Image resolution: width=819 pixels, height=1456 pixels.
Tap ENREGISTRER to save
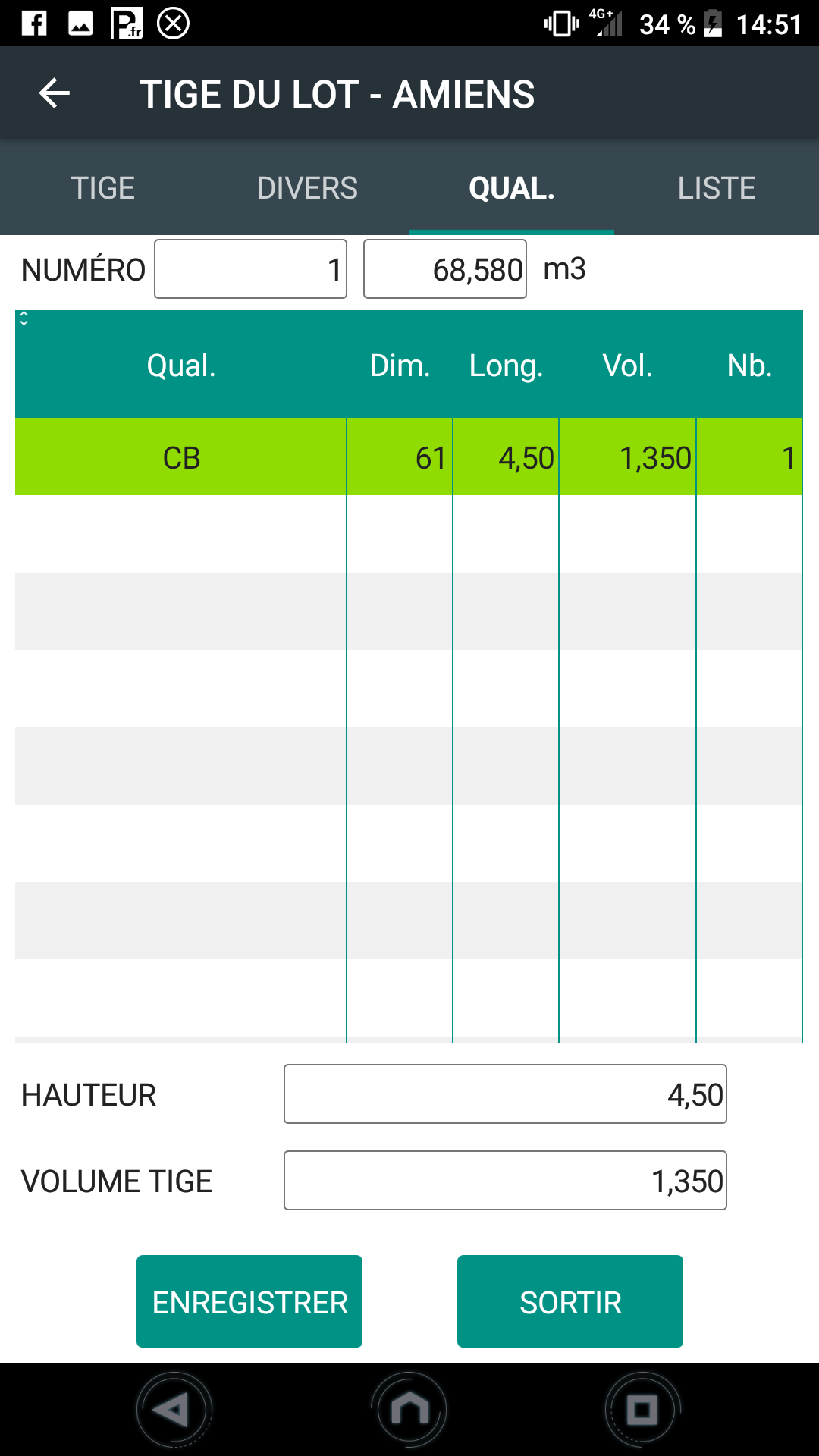point(249,1301)
